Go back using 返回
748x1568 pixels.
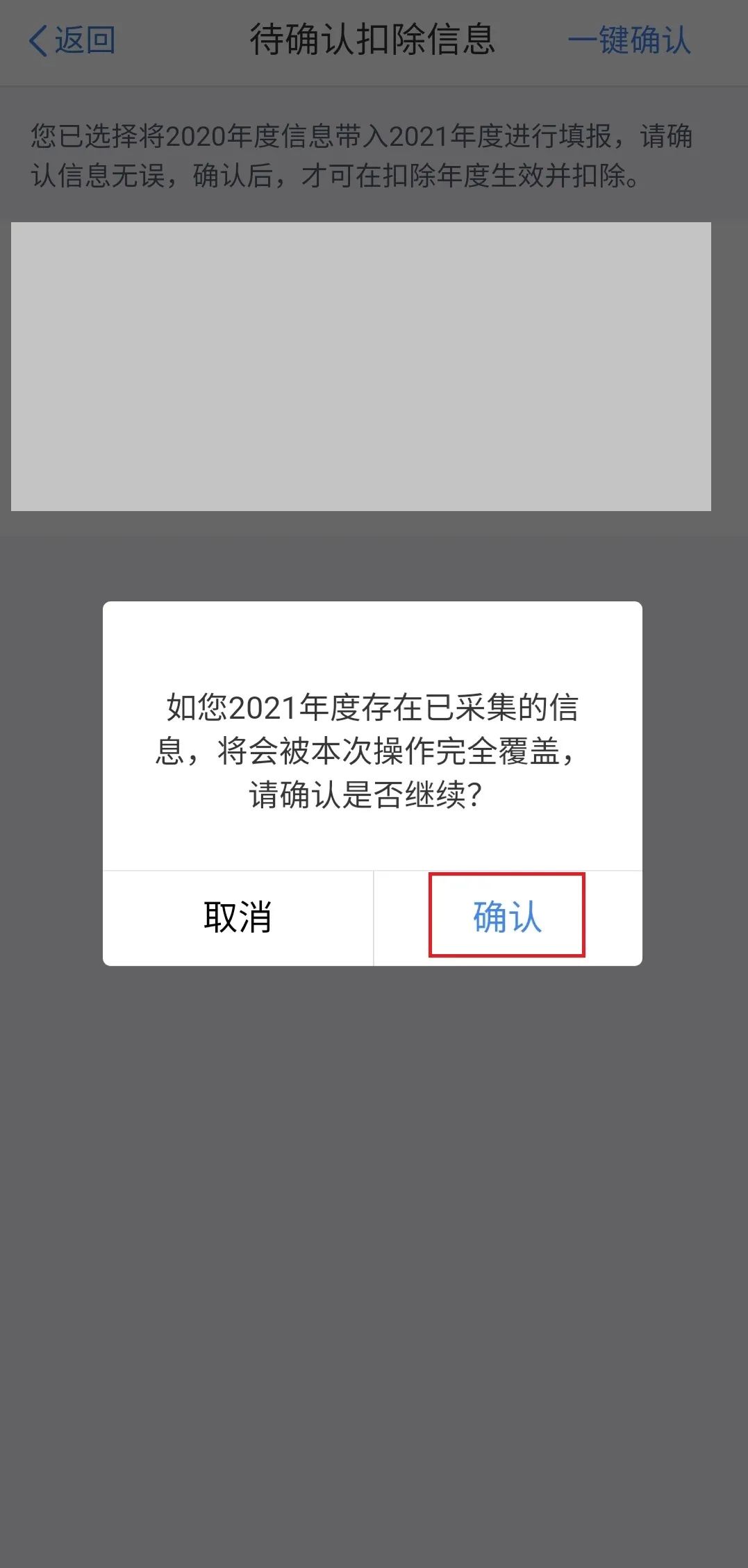coord(72,40)
